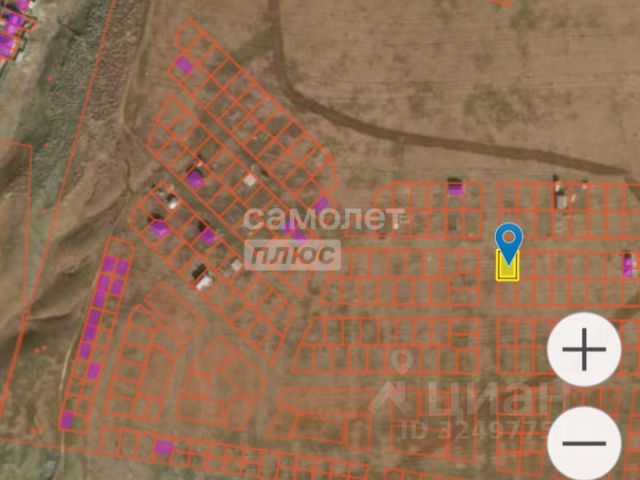Viewport: 640px width, 480px height.
Task: Zoom out of the map
Action: pyautogui.click(x=589, y=442)
